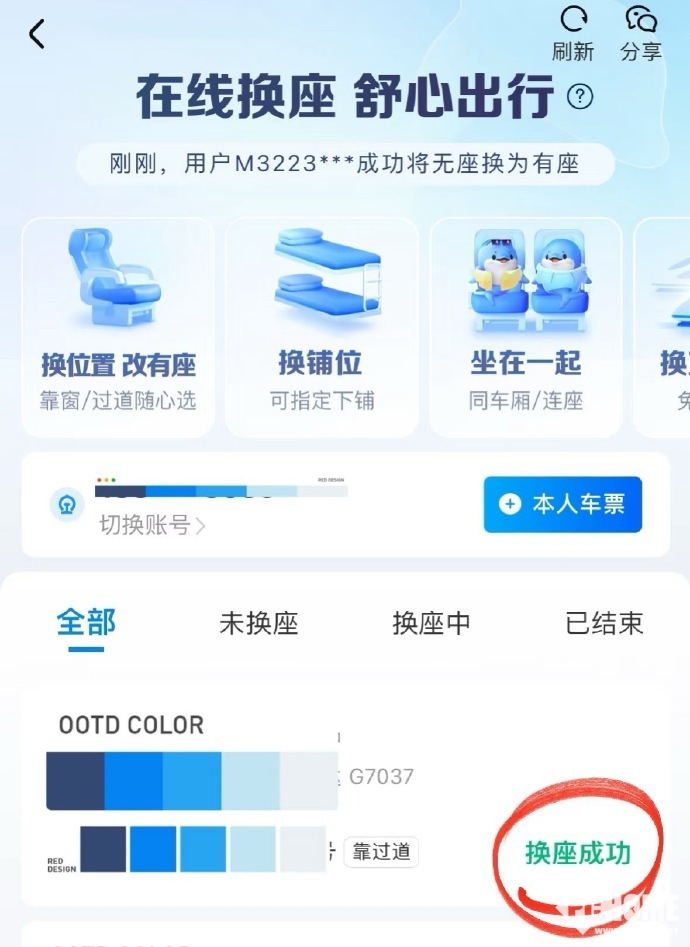The height and width of the screenshot is (947, 690).
Task: Switch to the 换座中 tab
Action: coord(431,623)
